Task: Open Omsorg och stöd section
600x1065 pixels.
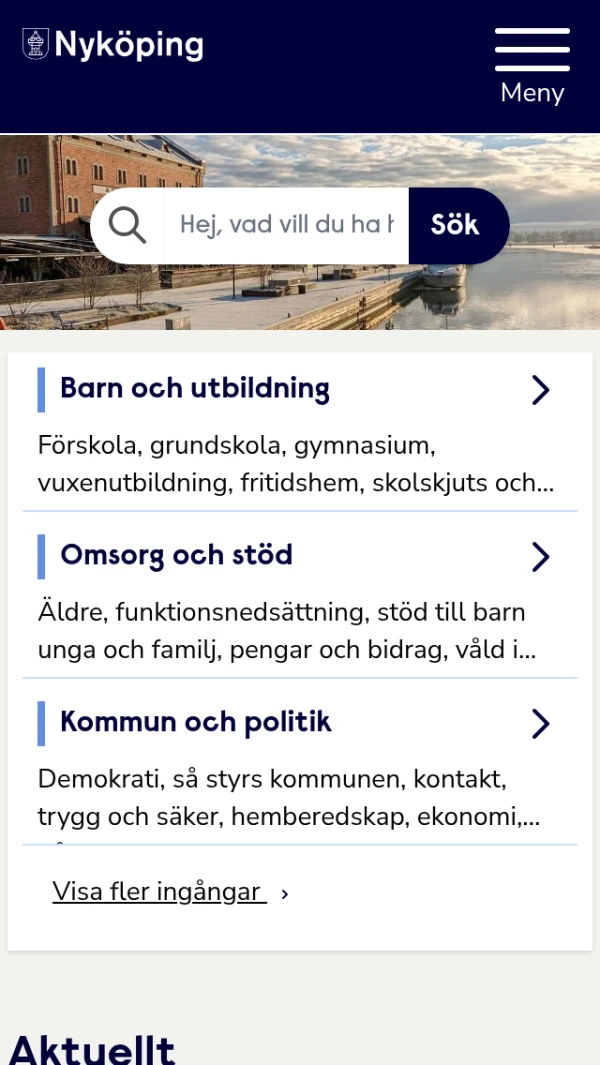Action: pyautogui.click(x=177, y=556)
